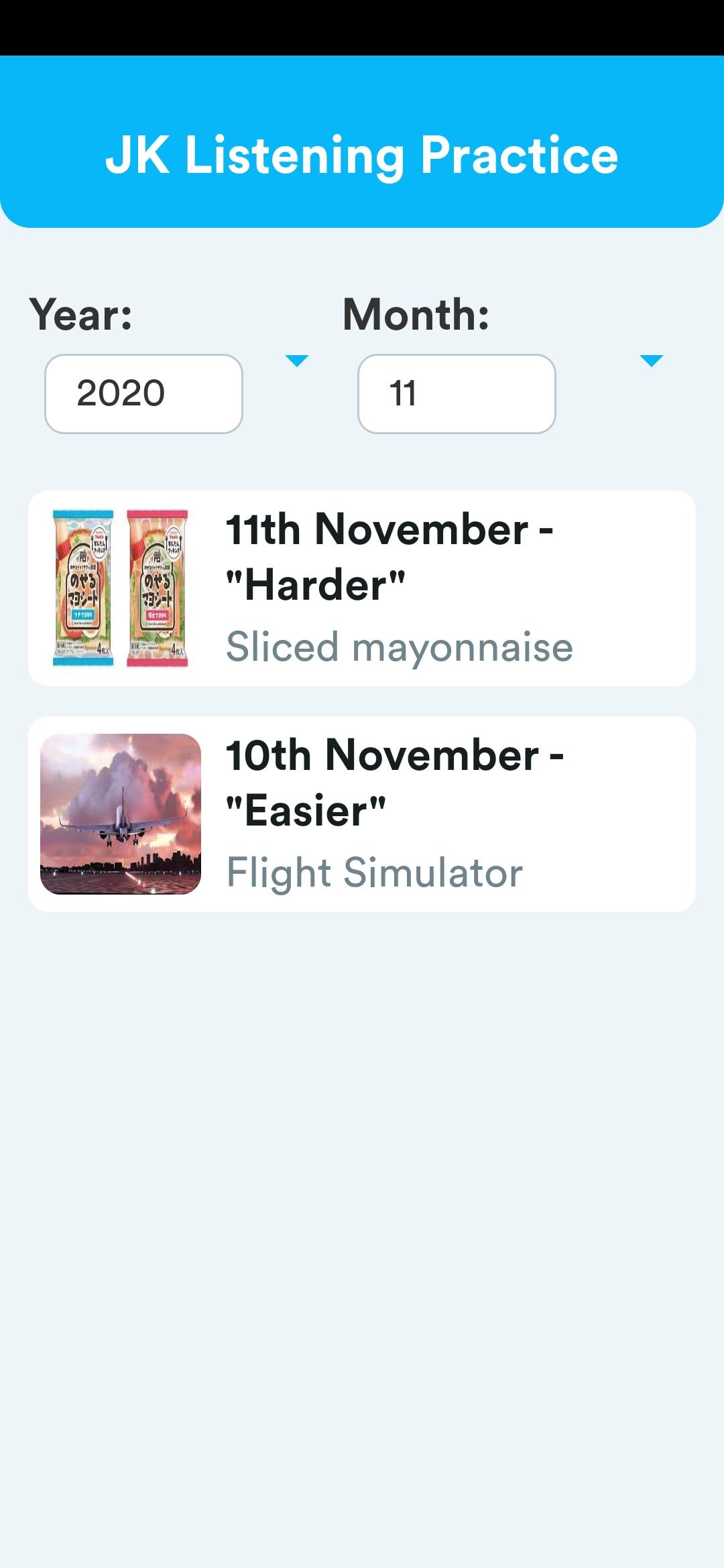Open 11th November Sliced mayonnaise lesson
The width and height of the screenshot is (724, 1568).
tap(362, 588)
